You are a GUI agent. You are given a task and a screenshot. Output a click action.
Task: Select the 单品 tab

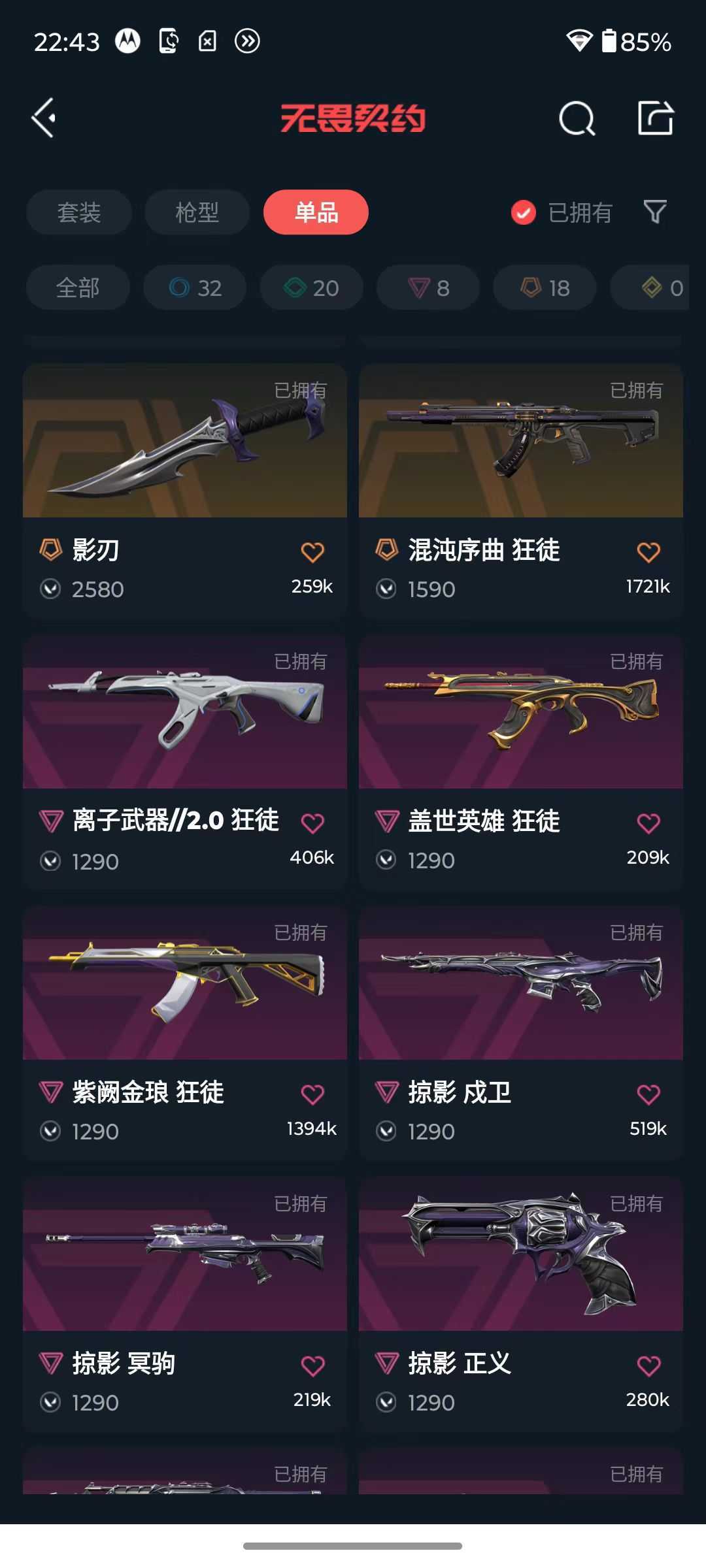[x=316, y=212]
